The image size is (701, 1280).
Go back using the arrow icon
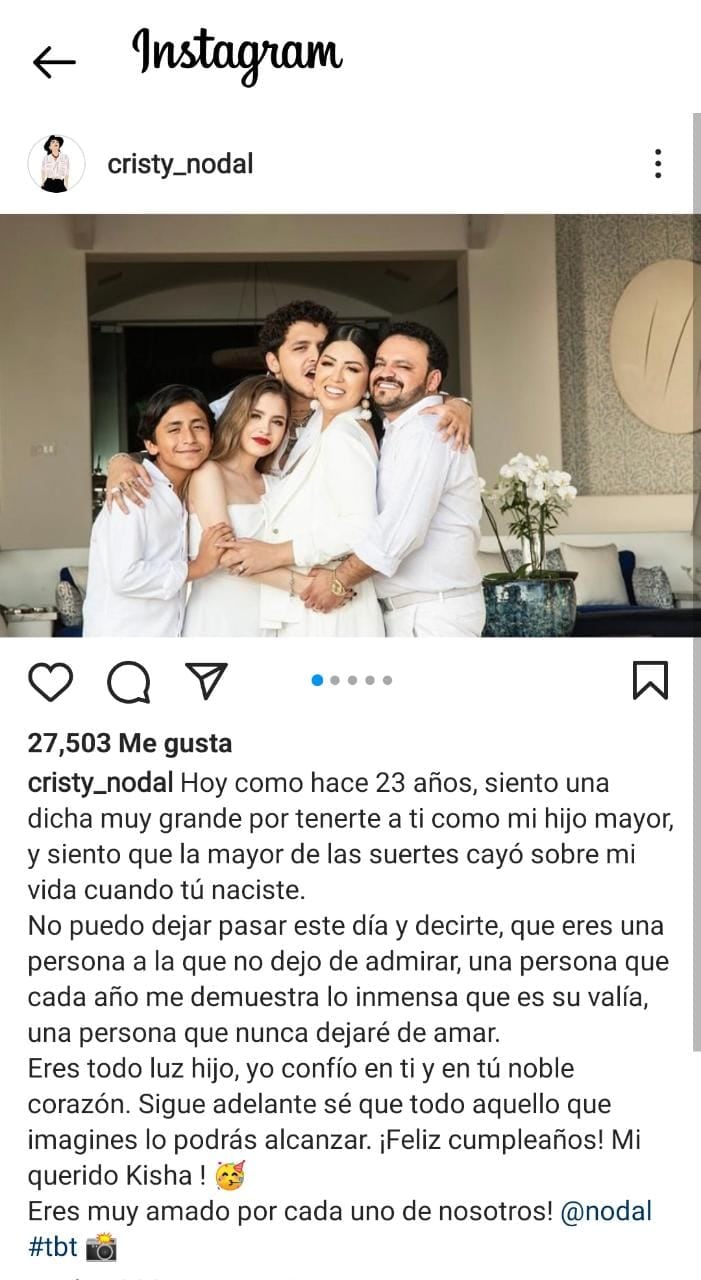pos(54,62)
